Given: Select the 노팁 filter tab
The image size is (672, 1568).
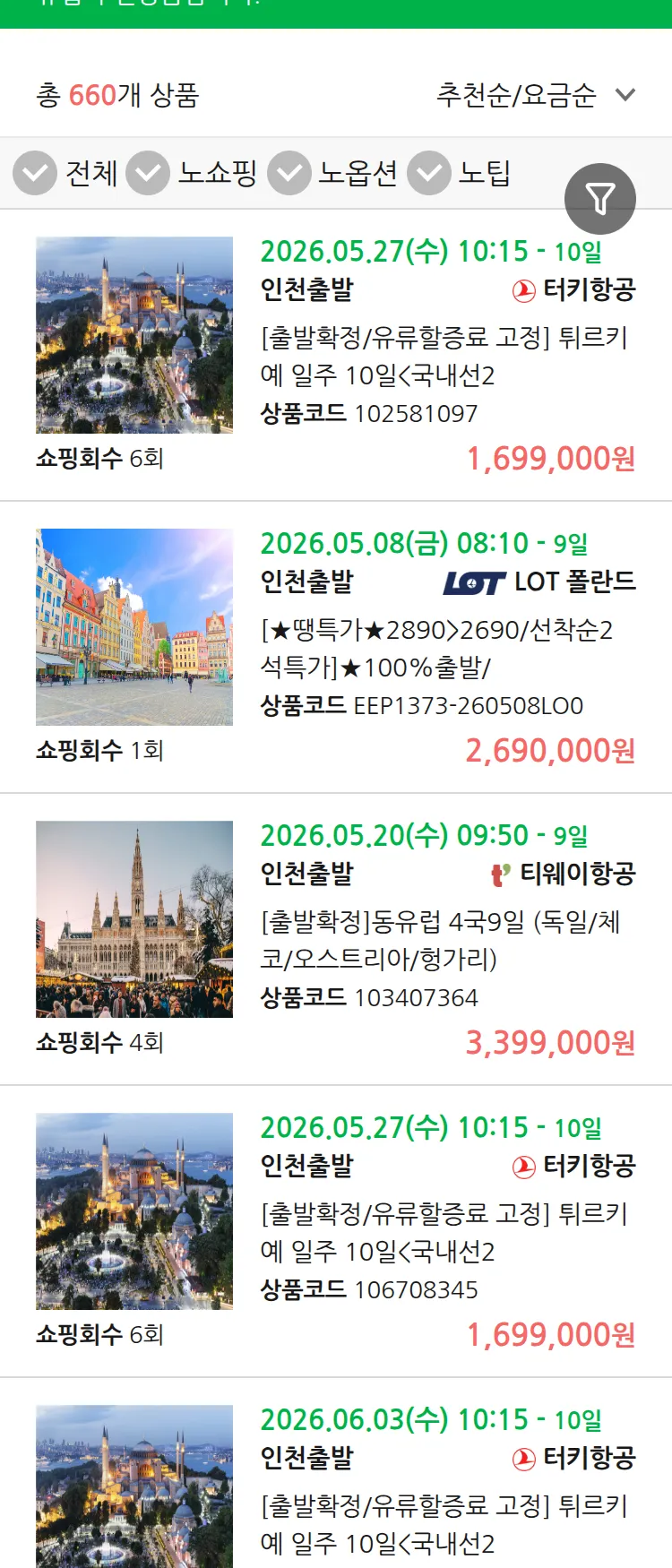Looking at the screenshot, I should 485,173.
